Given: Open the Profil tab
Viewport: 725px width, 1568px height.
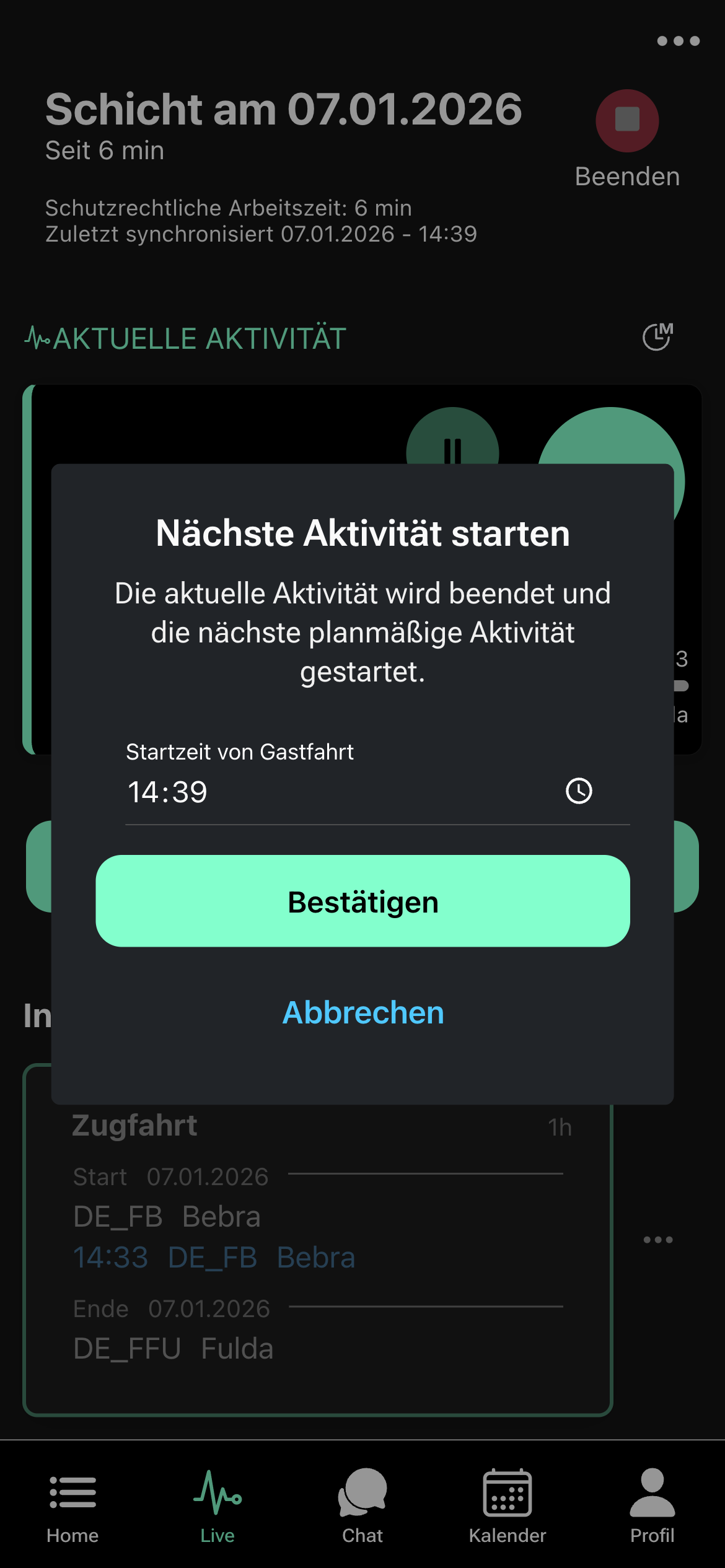Looking at the screenshot, I should click(652, 1505).
